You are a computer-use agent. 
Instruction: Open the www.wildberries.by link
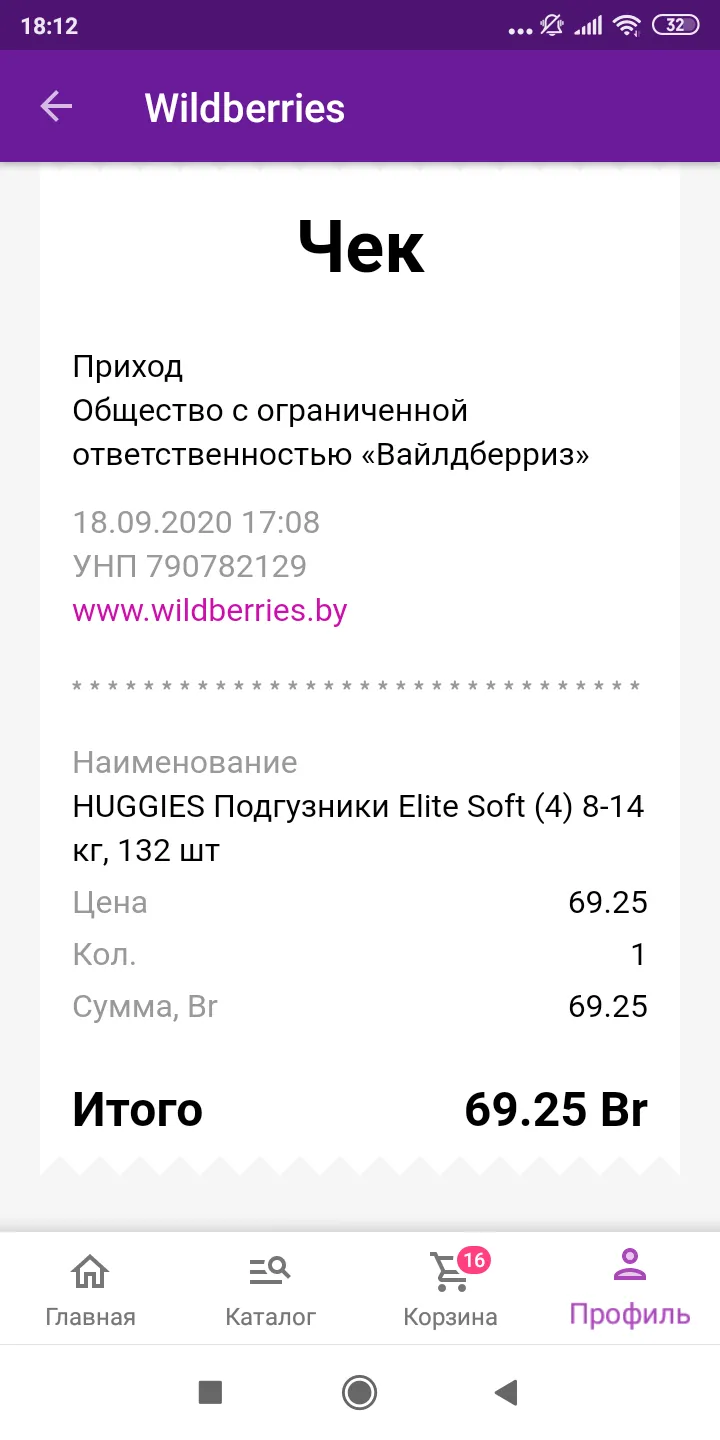pyautogui.click(x=210, y=610)
